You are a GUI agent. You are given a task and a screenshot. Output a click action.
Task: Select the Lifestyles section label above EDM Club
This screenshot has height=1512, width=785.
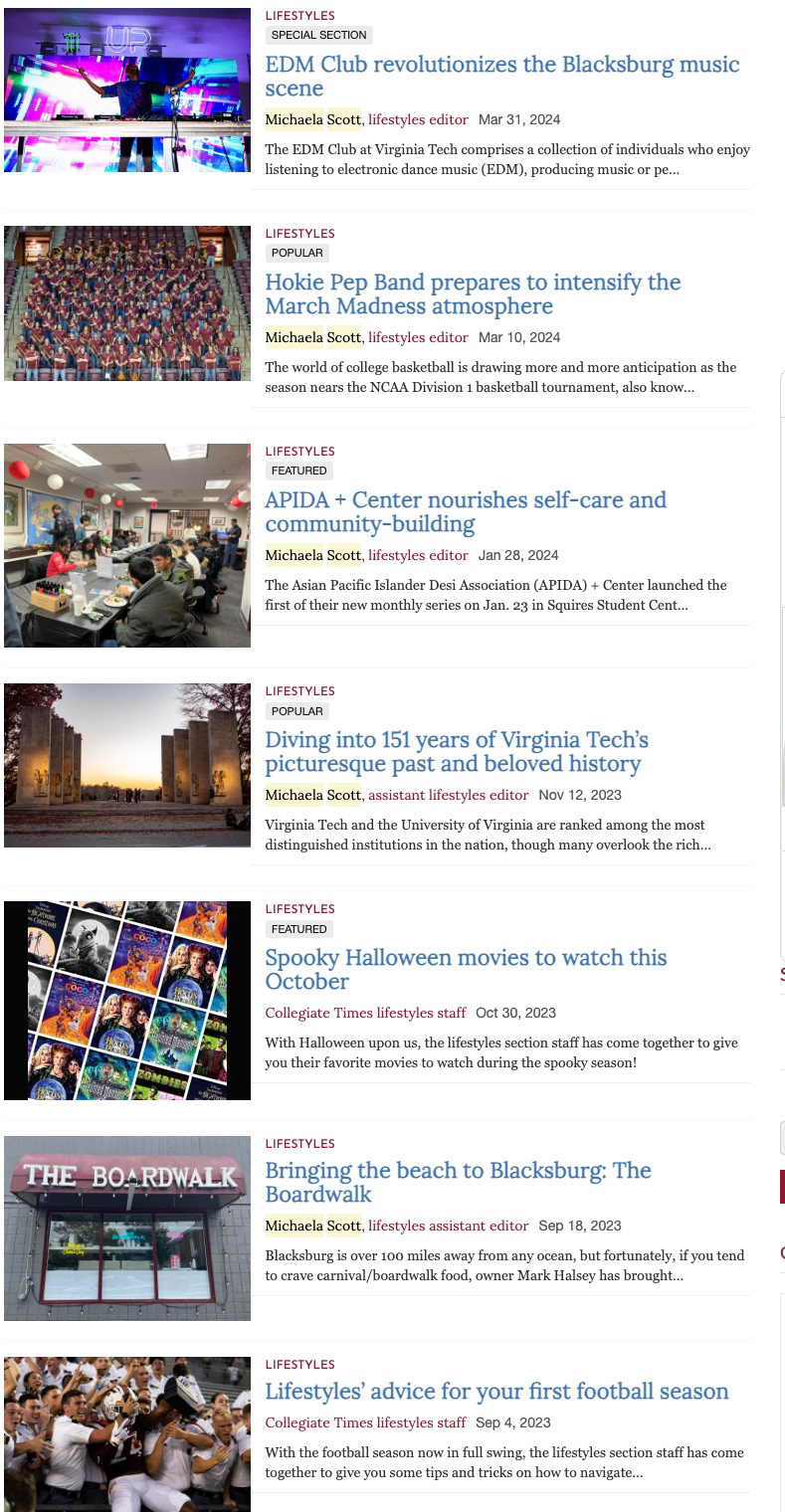[x=299, y=16]
